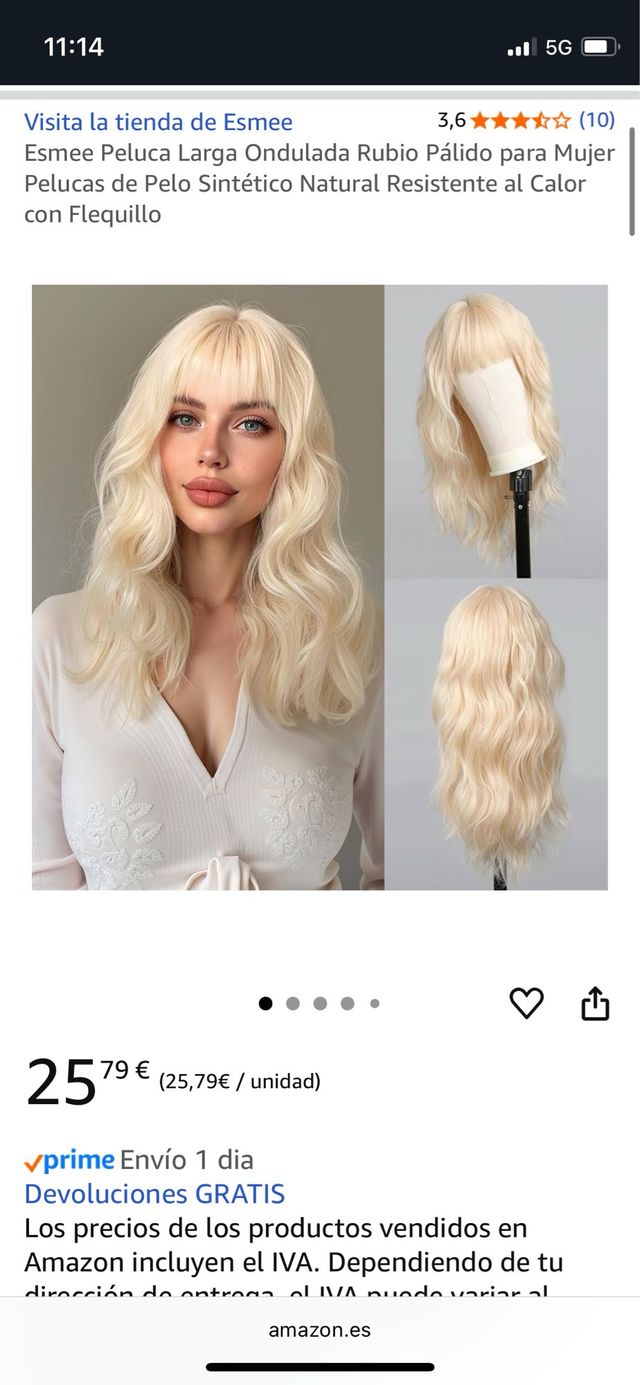The image size is (640, 1385).
Task: Open the star rating reviews
Action: tap(520, 121)
